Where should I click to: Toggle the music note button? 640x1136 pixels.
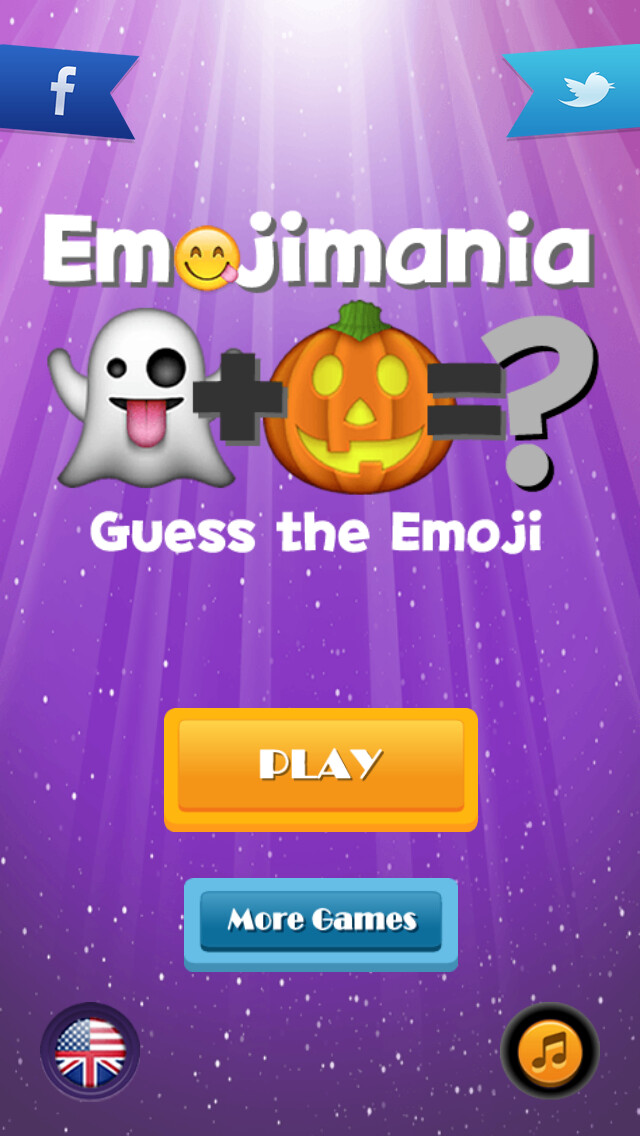[x=549, y=1051]
